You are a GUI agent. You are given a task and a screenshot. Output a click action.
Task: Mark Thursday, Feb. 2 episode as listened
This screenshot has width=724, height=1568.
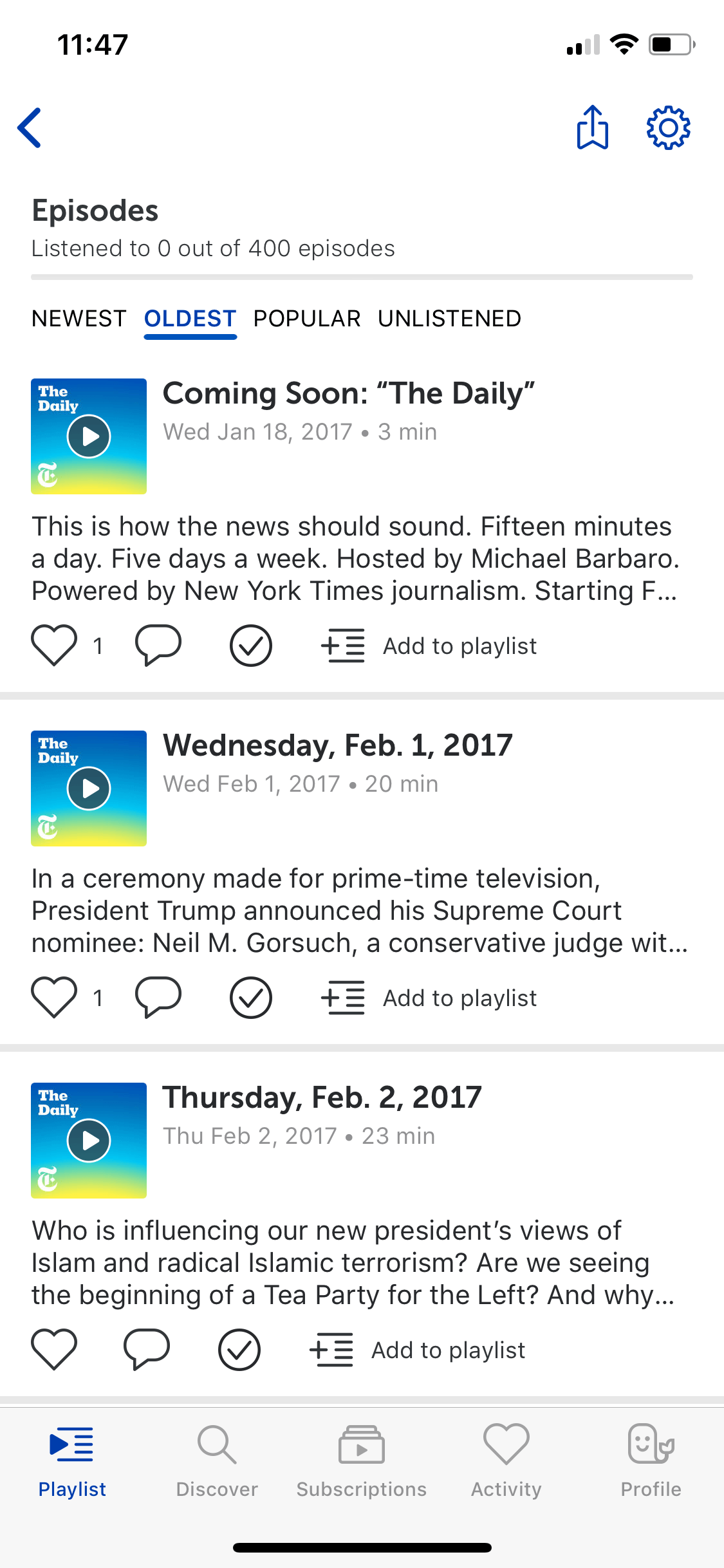[239, 1350]
